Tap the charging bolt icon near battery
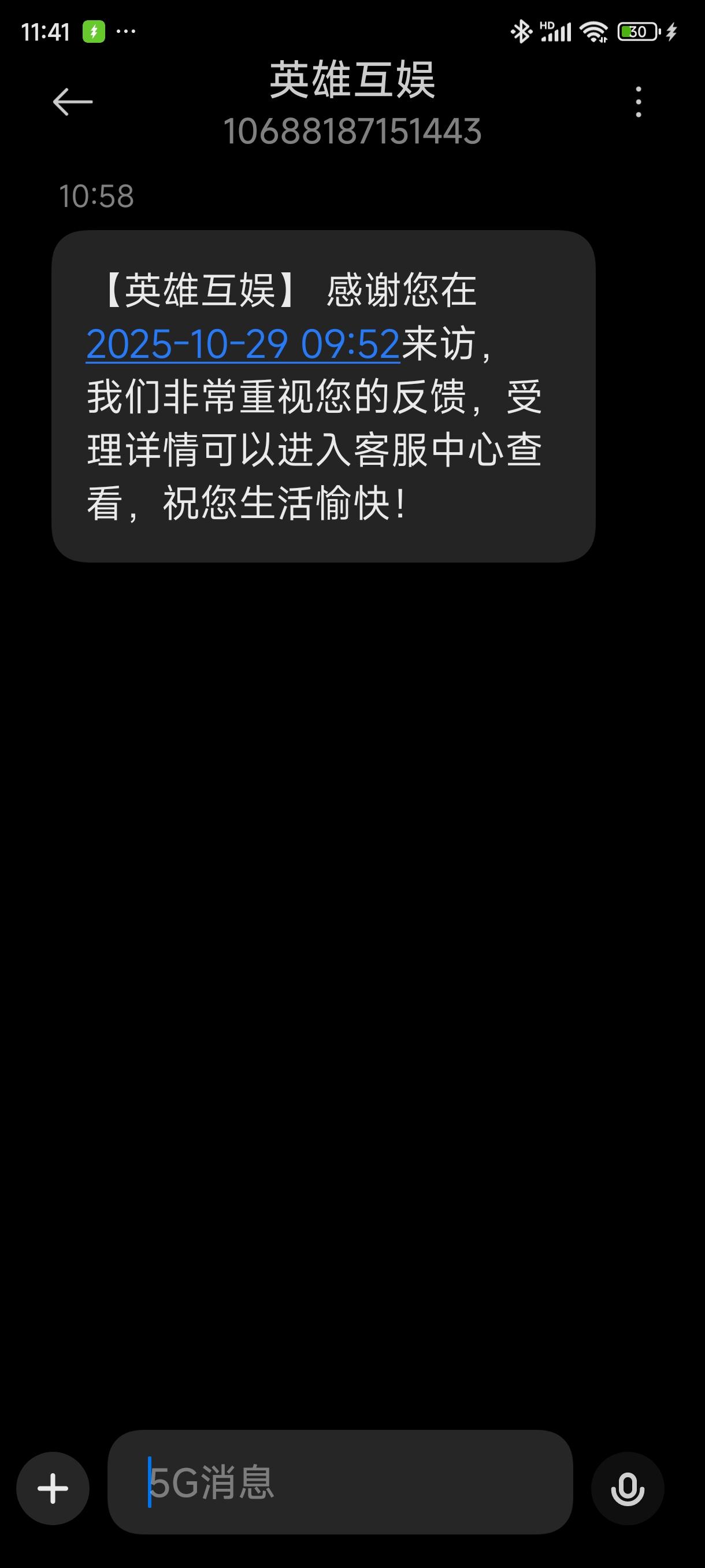 pyautogui.click(x=671, y=31)
